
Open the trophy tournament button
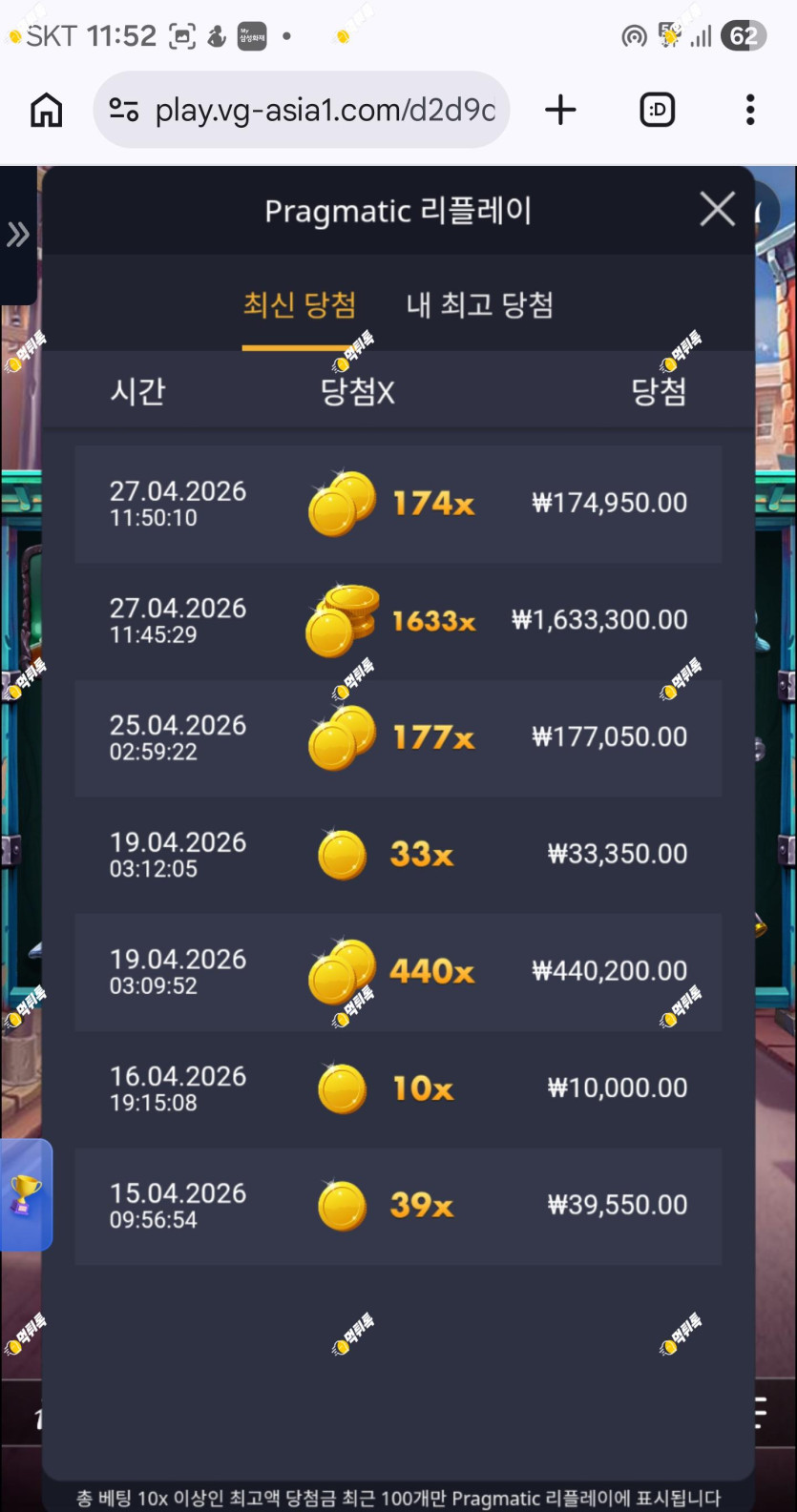click(x=26, y=1194)
